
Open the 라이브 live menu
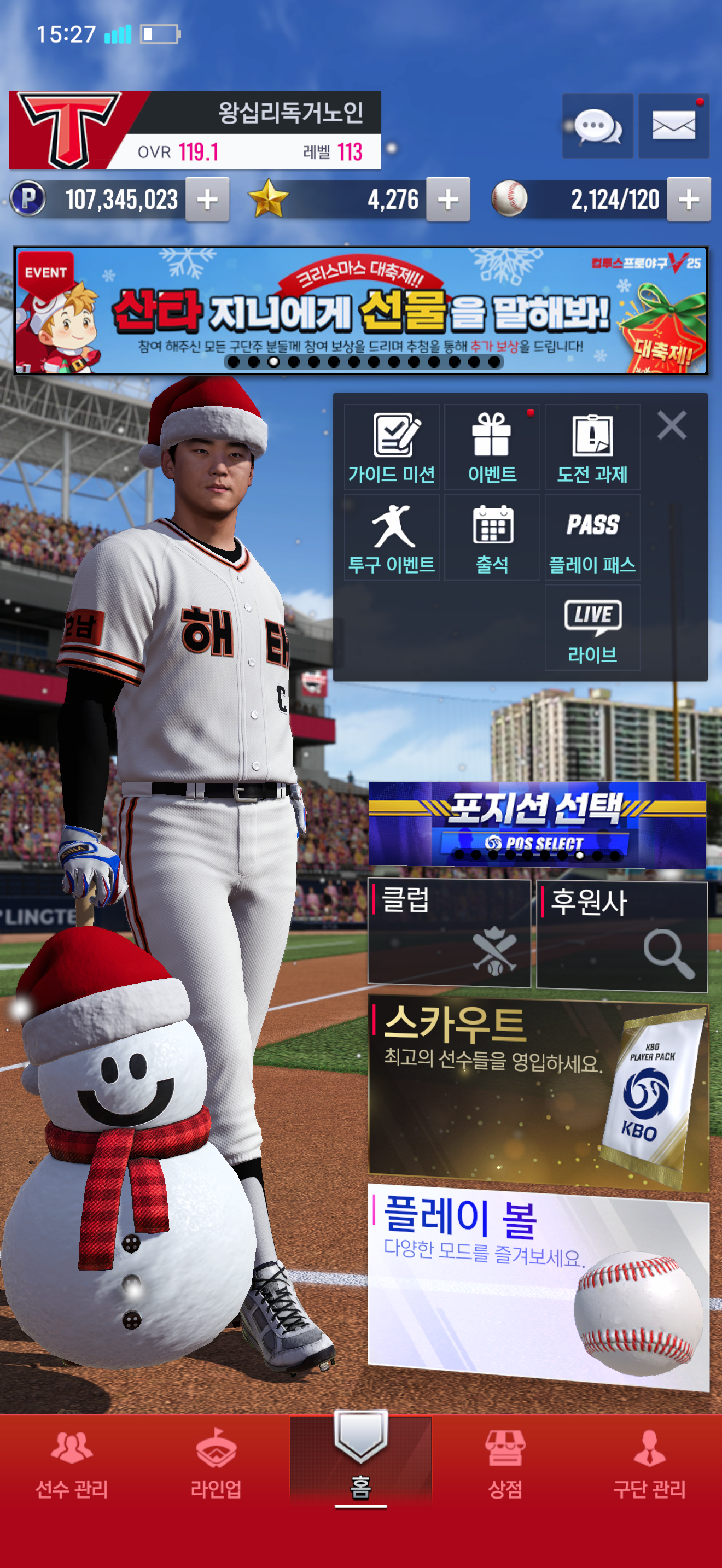coord(592,628)
